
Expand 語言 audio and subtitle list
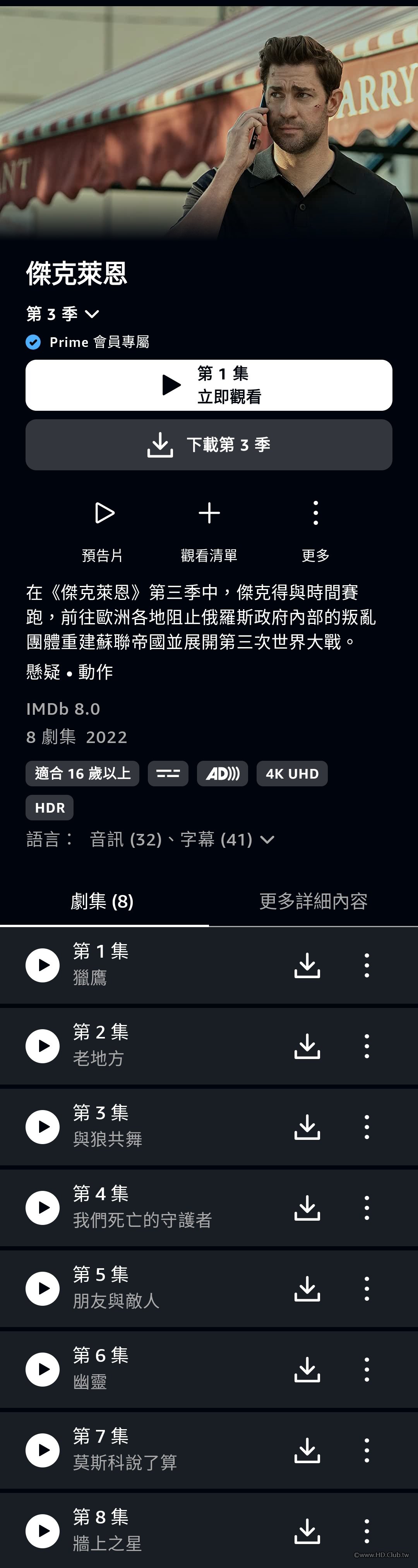[182, 839]
